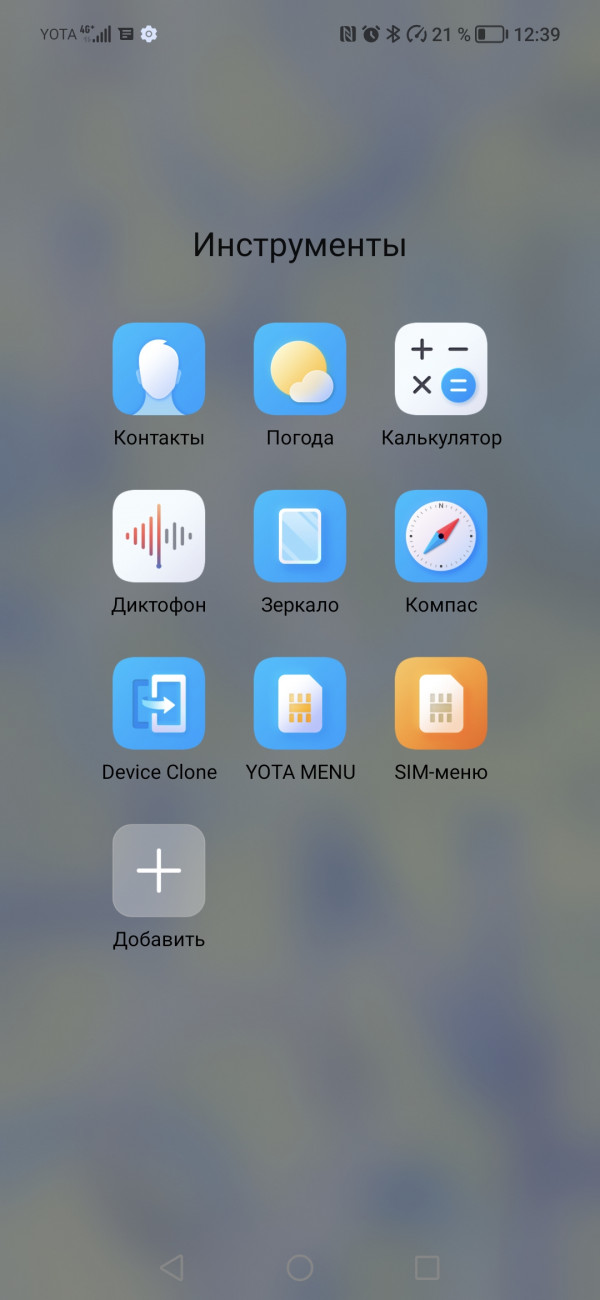Open the Контакты app
600x1300 pixels.
tap(159, 369)
